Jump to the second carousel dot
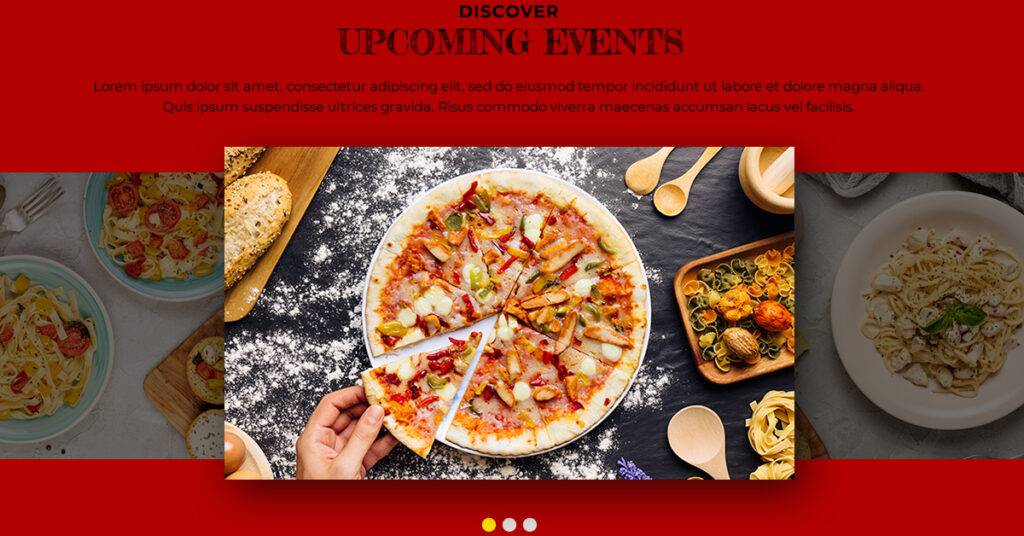Screen dimensions: 1024x536 pos(510,524)
